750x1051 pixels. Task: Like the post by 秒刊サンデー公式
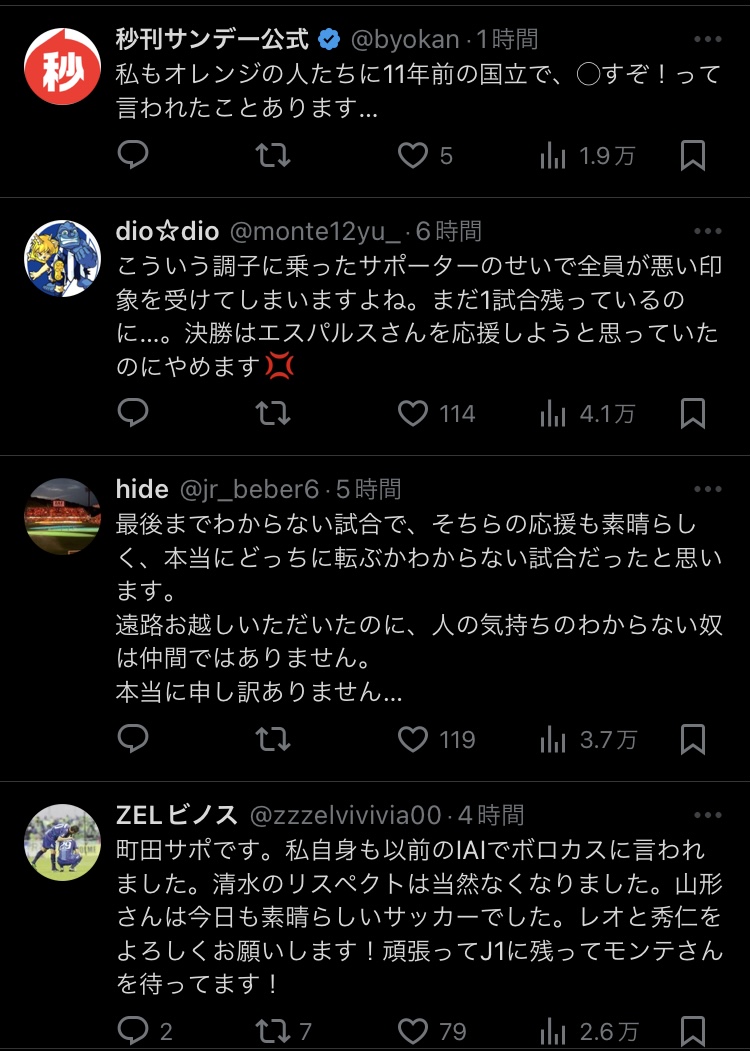(413, 155)
